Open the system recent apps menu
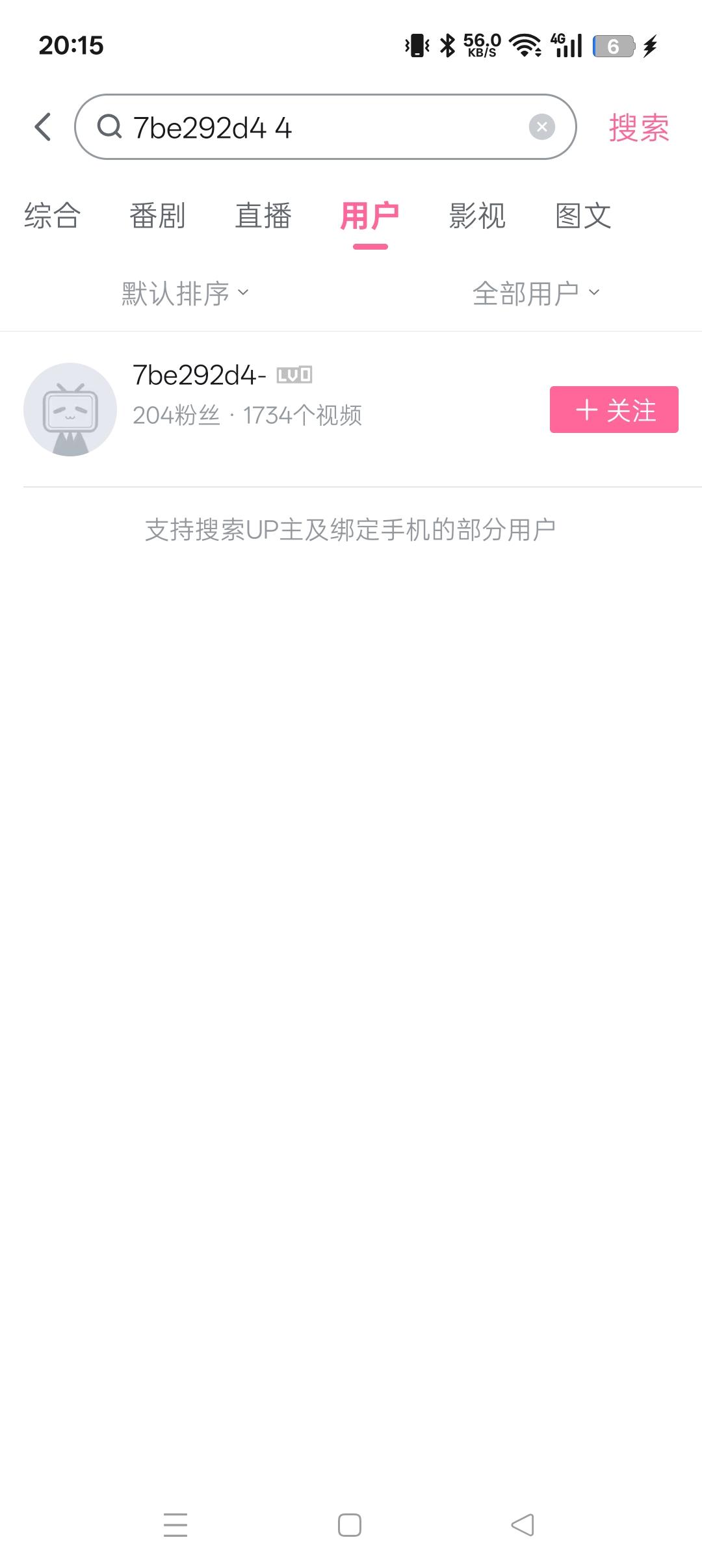The height and width of the screenshot is (1568, 702). click(175, 1525)
